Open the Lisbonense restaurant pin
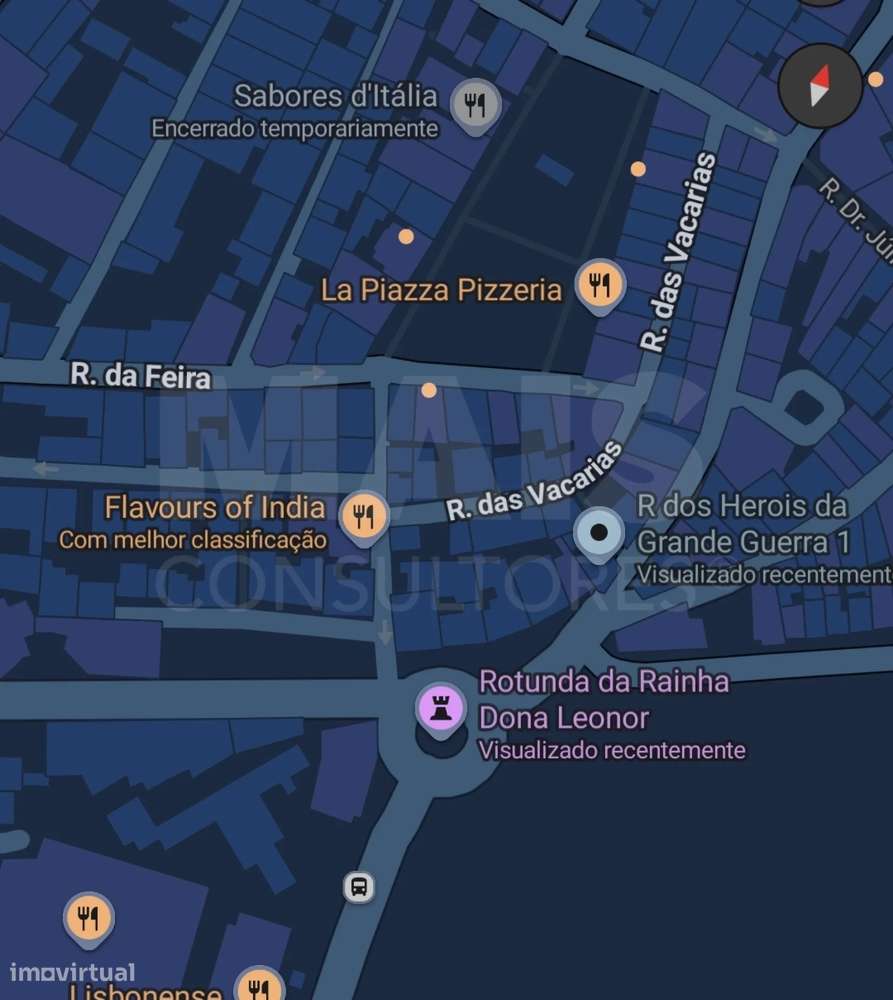Image resolution: width=893 pixels, height=1000 pixels. 258,988
